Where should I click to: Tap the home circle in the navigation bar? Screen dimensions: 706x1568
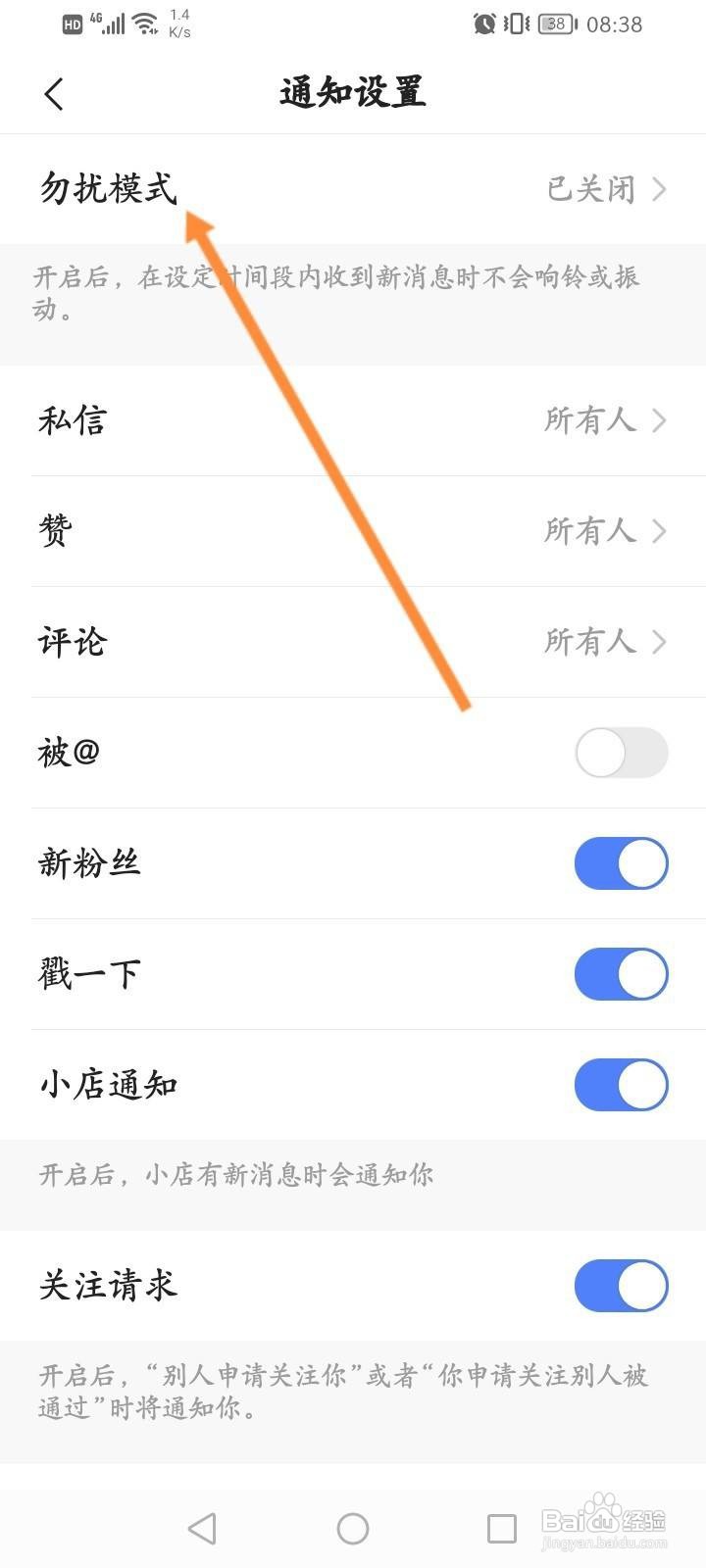click(352, 1527)
